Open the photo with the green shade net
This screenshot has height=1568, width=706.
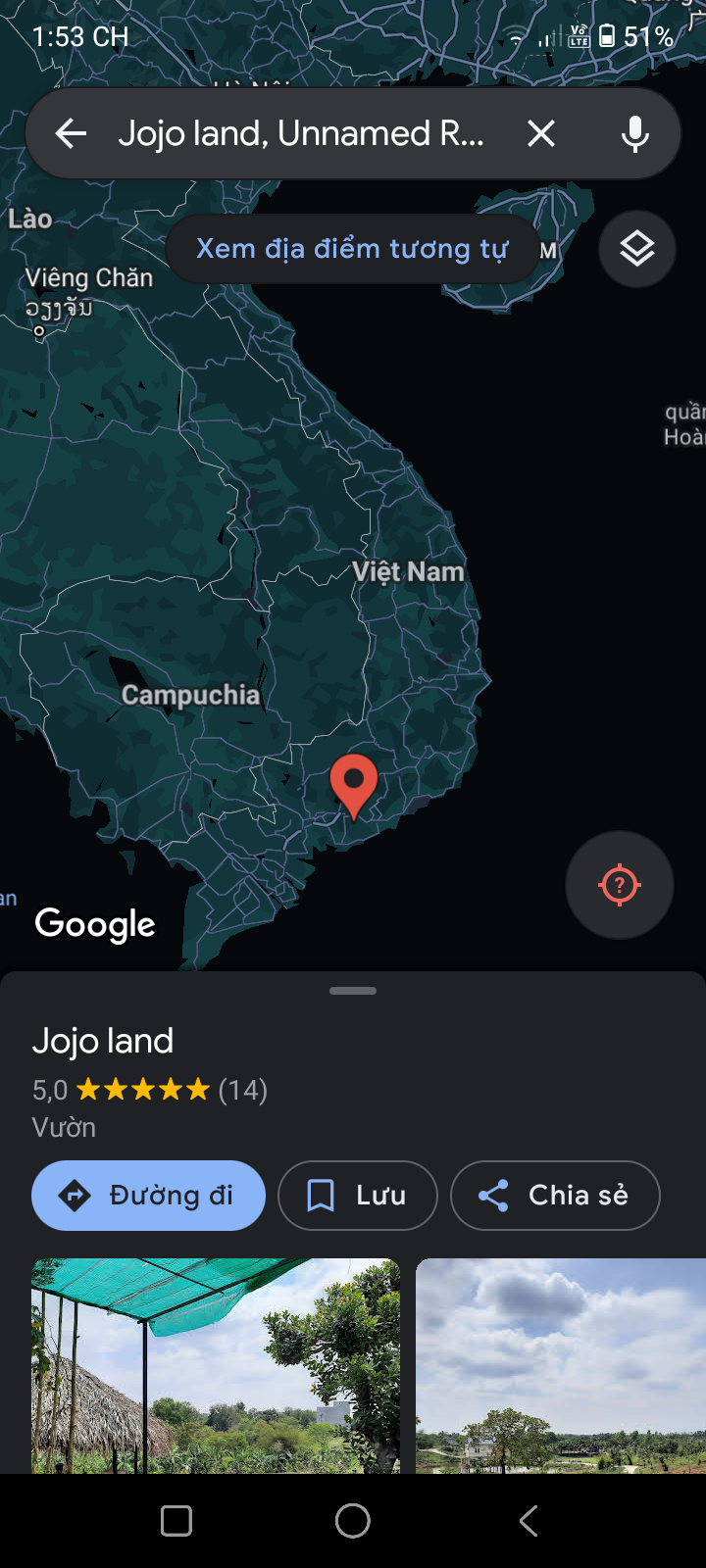coord(216,1365)
